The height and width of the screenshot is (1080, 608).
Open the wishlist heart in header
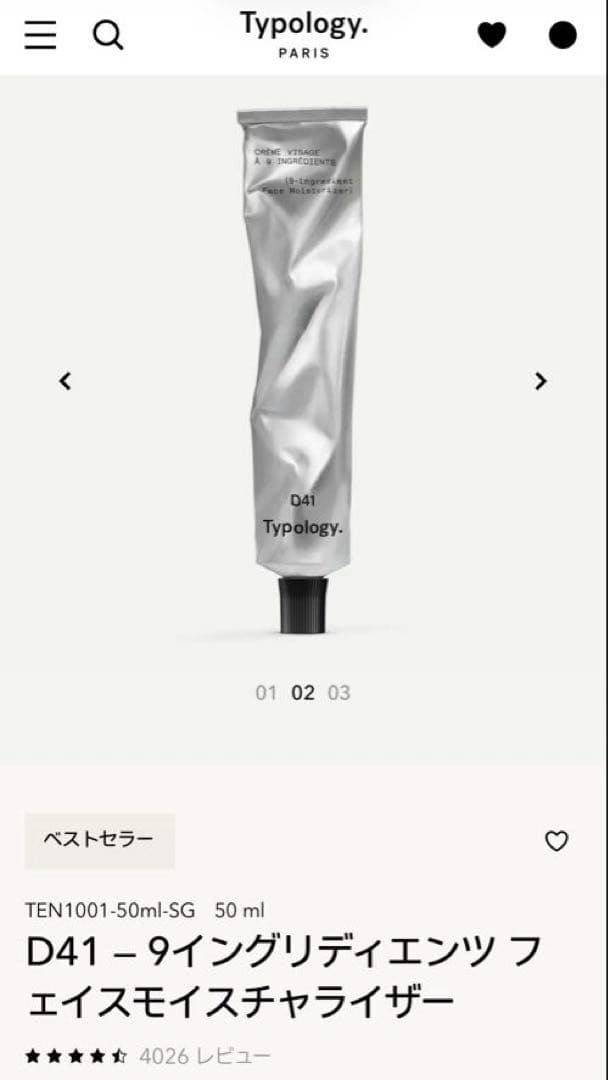[x=491, y=35]
